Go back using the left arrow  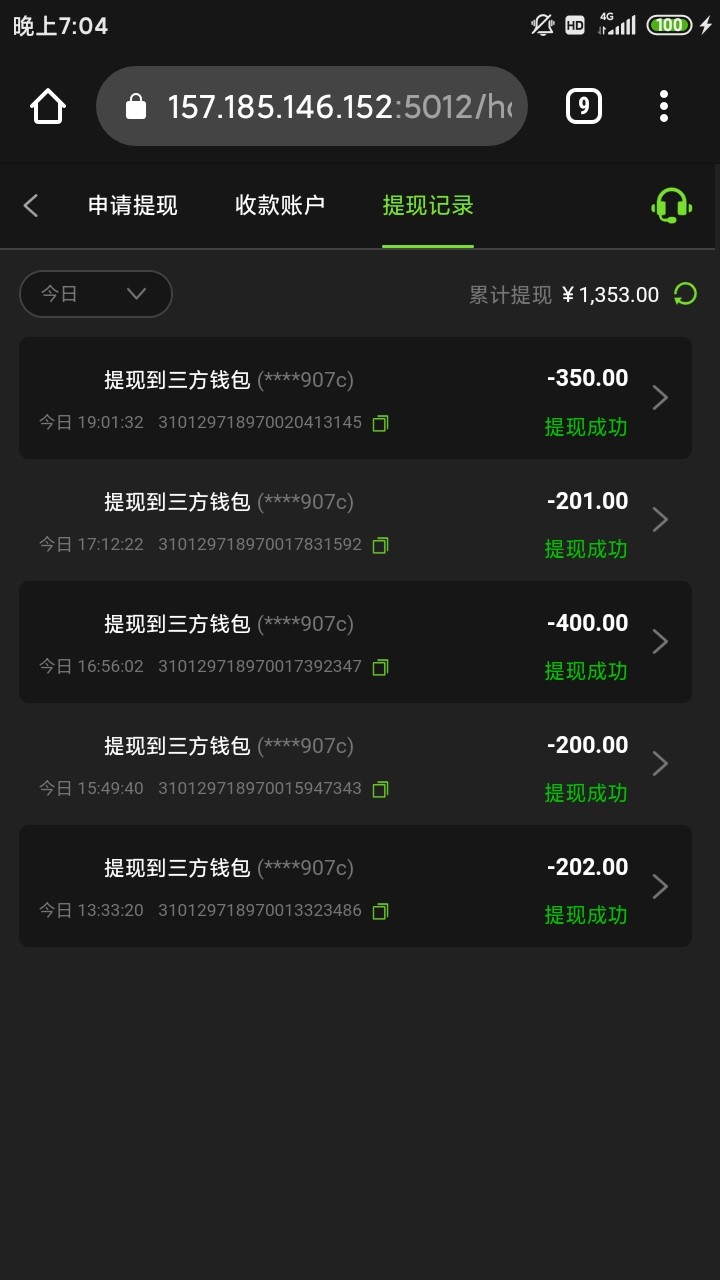pyautogui.click(x=31, y=206)
